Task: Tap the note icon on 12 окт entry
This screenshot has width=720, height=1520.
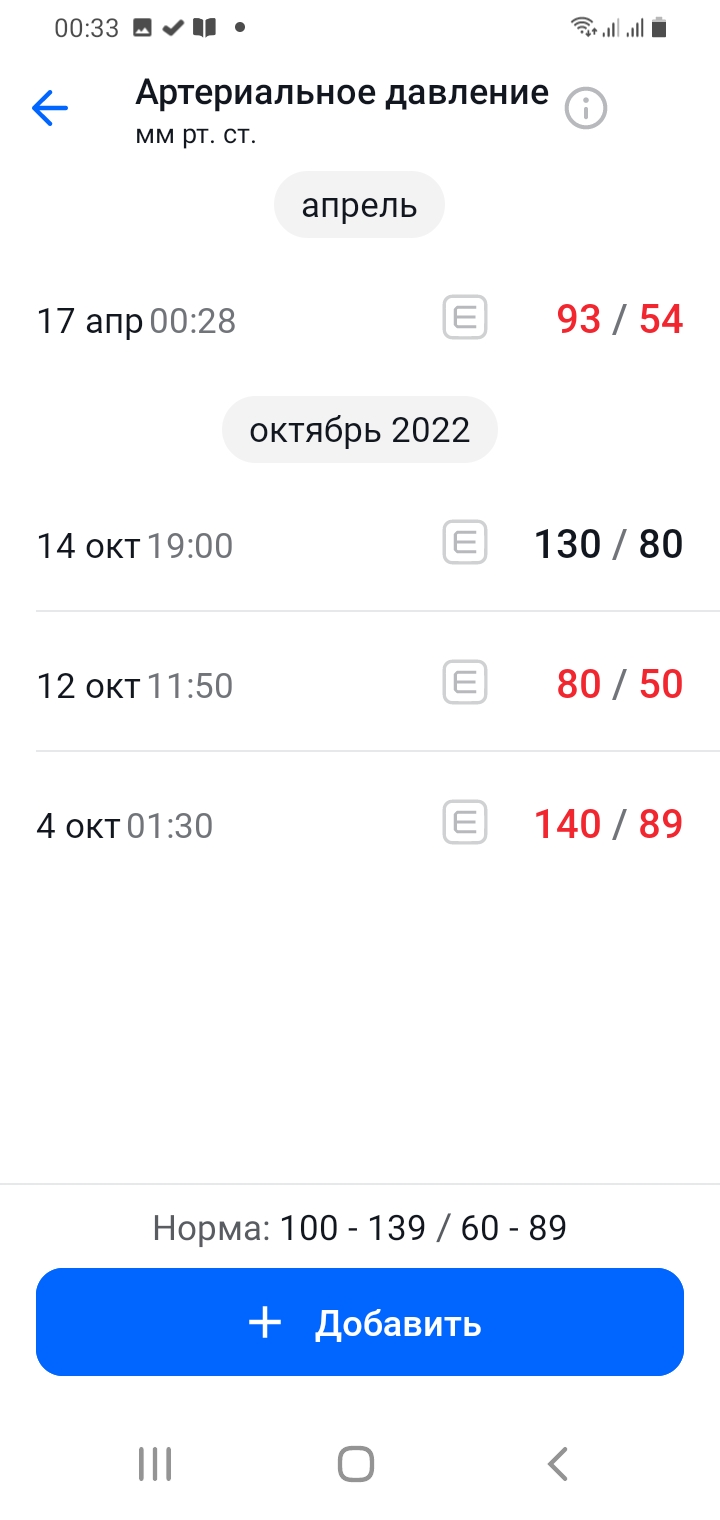Action: (465, 683)
